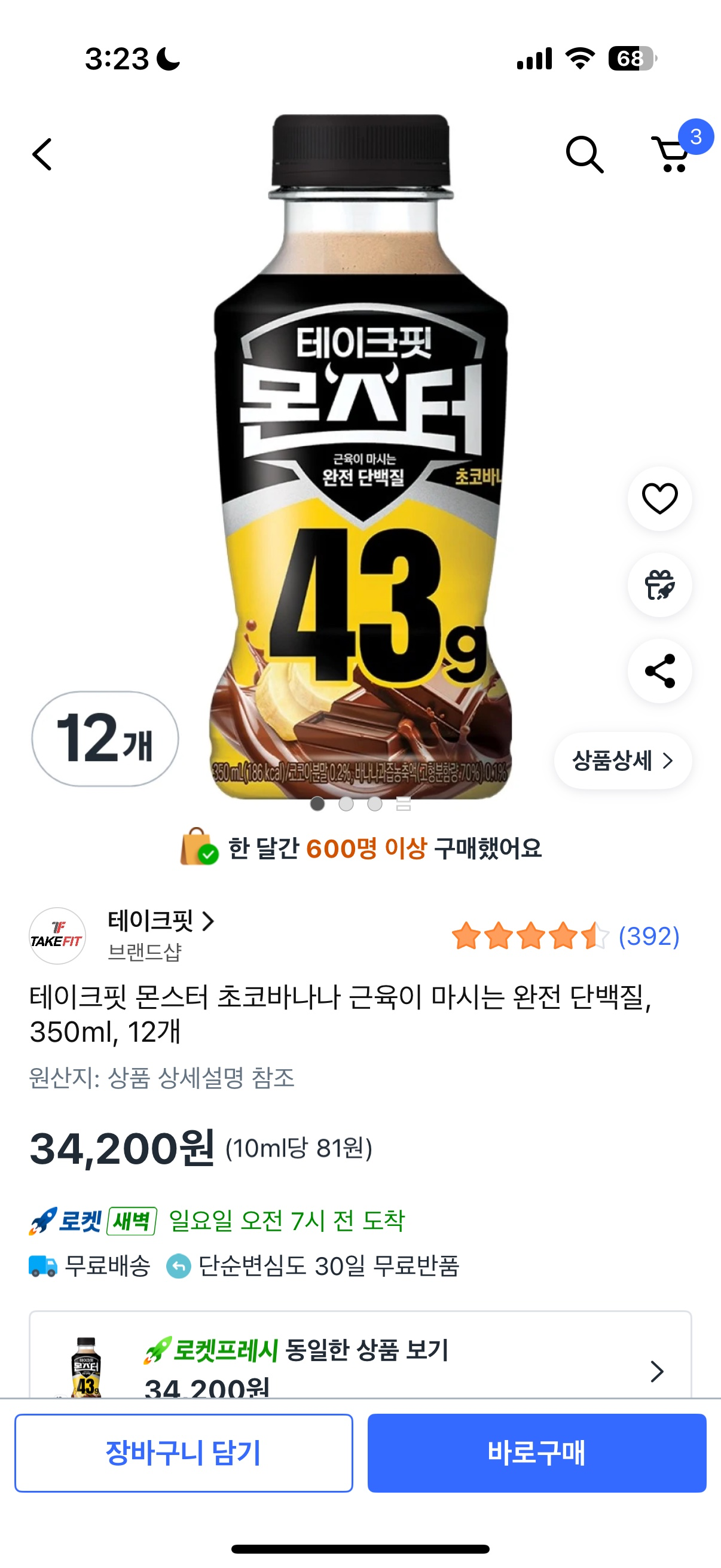The image size is (721, 1568).
Task: Open the shopping cart
Action: (x=672, y=155)
